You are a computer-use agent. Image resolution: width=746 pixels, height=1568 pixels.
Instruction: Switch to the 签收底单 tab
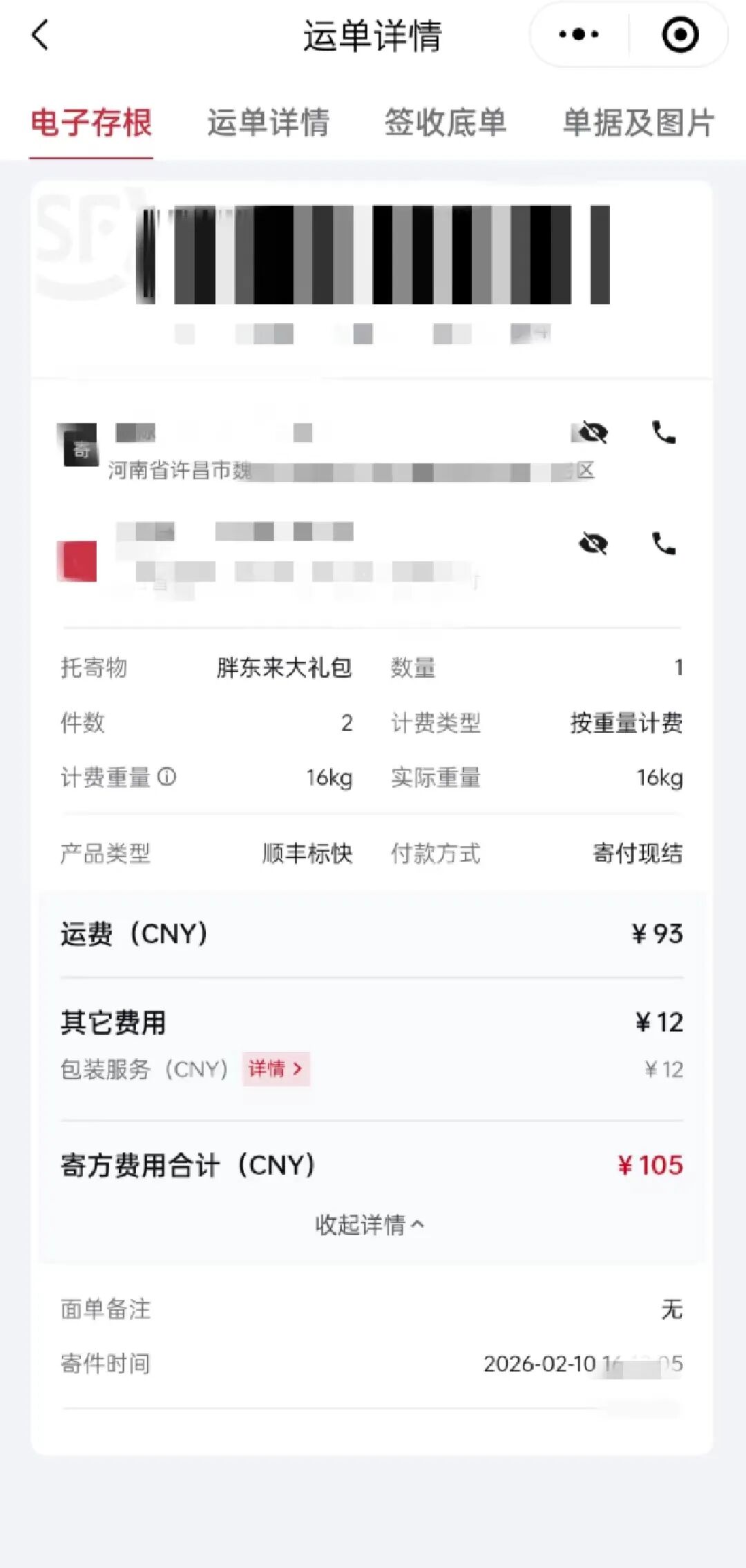(446, 124)
